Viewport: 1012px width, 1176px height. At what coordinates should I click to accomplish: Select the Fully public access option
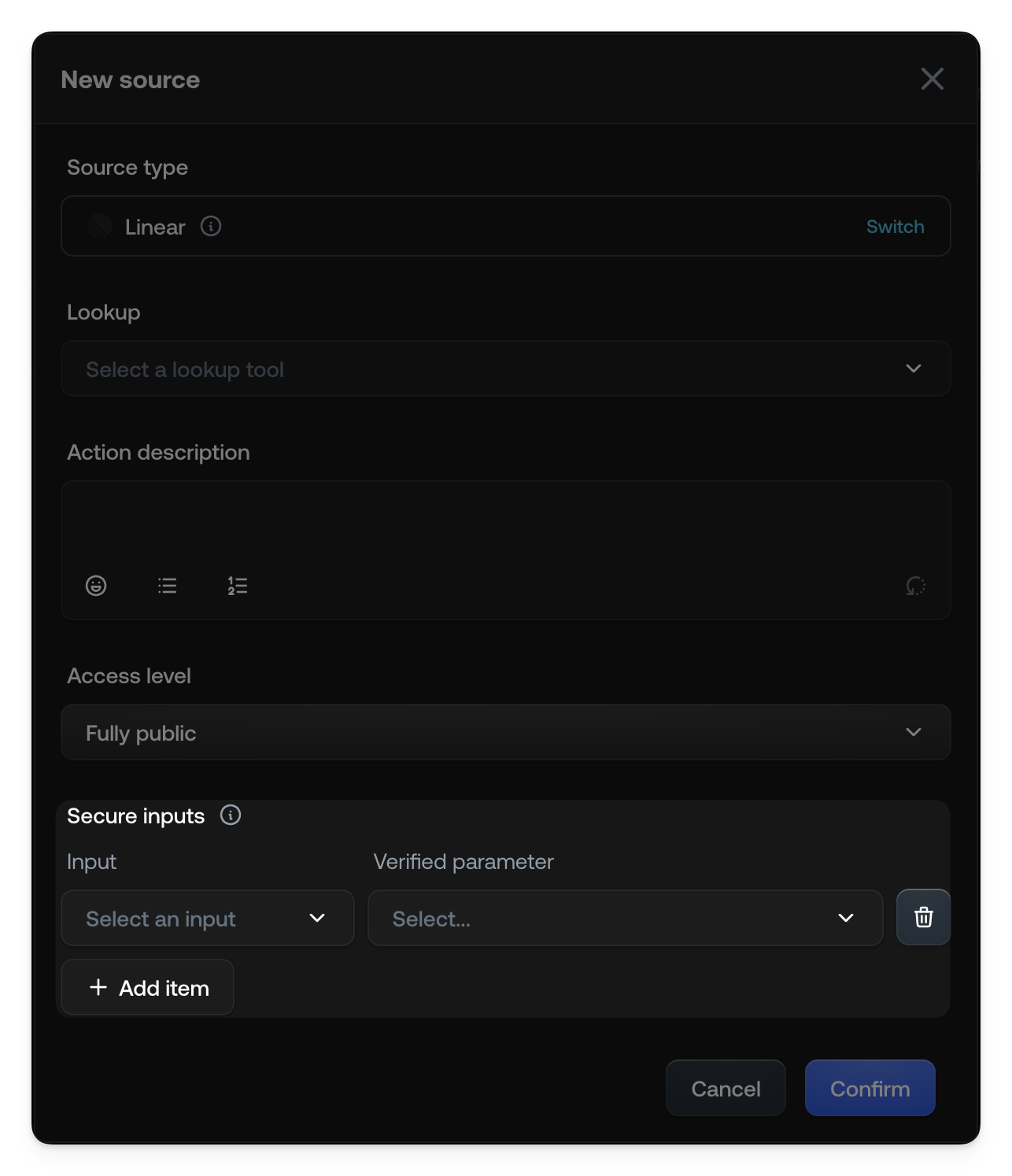(506, 732)
